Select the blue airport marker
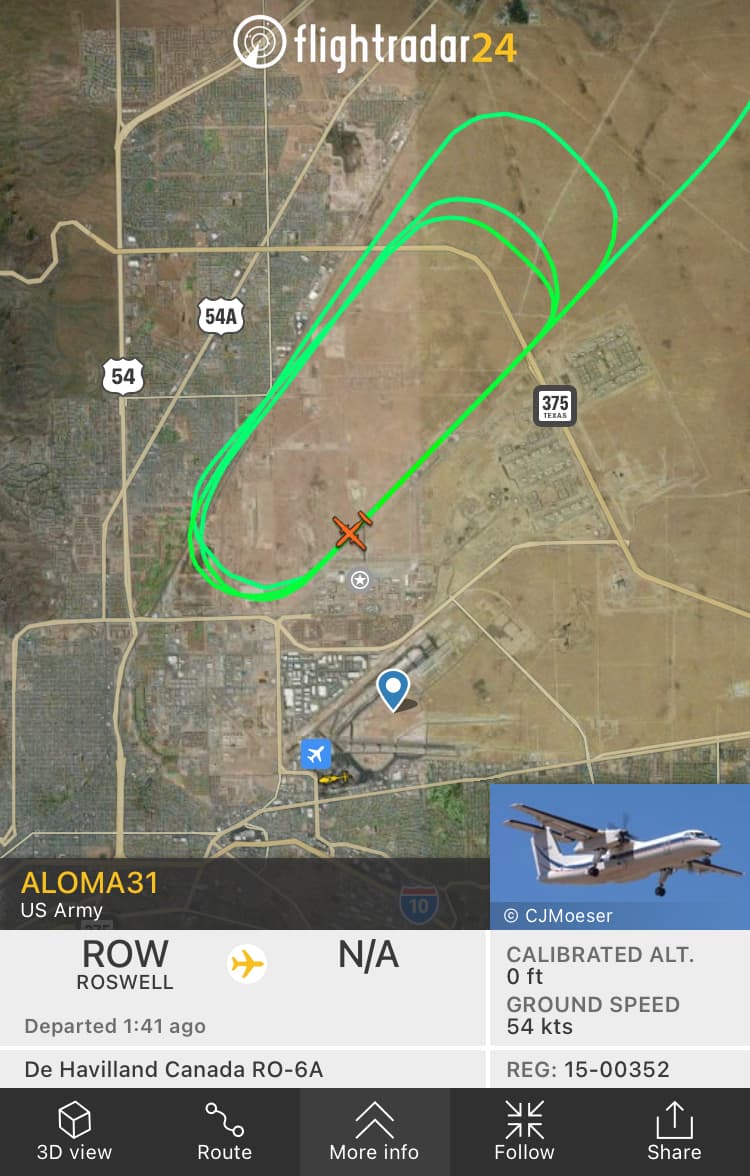This screenshot has height=1176, width=750. point(316,753)
